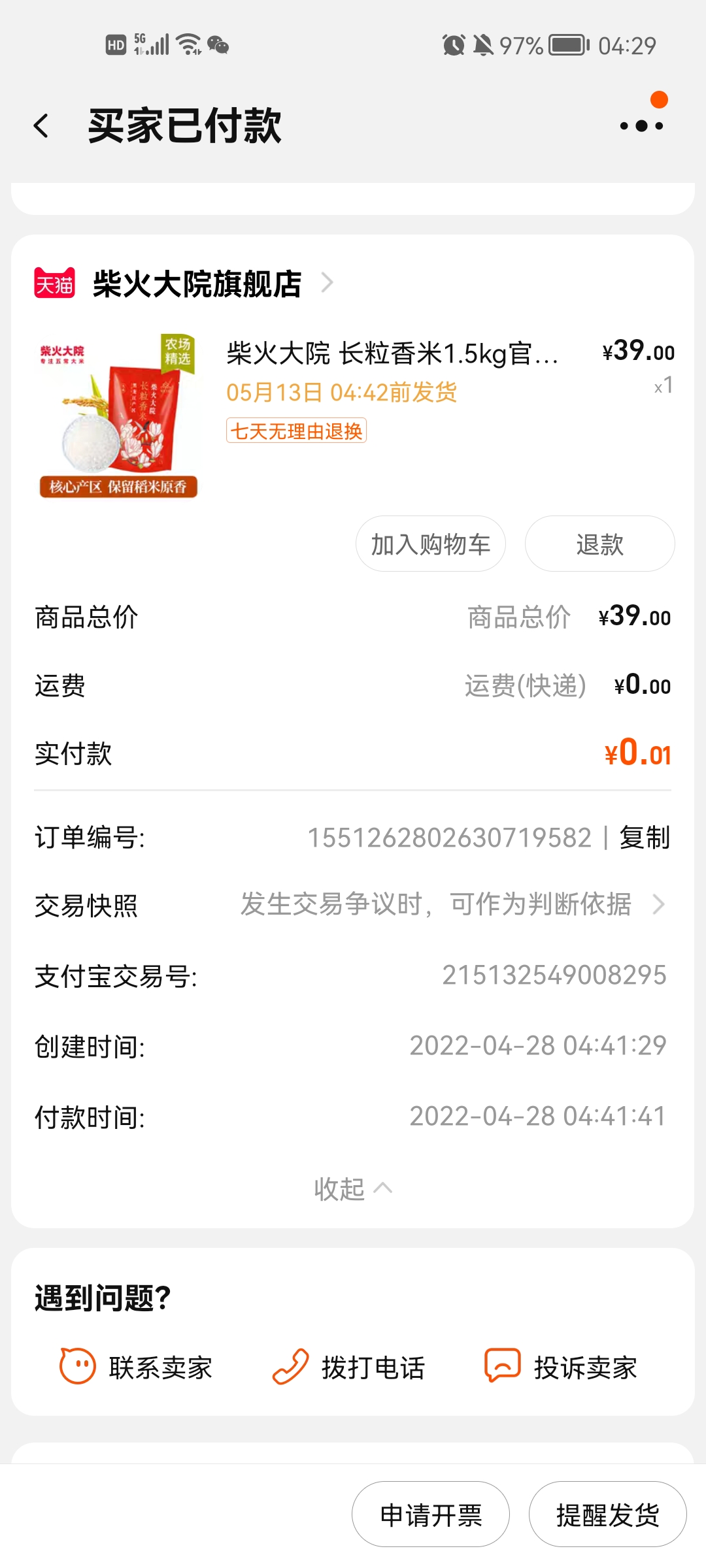
Task: Go back from the order details page
Action: [x=41, y=125]
